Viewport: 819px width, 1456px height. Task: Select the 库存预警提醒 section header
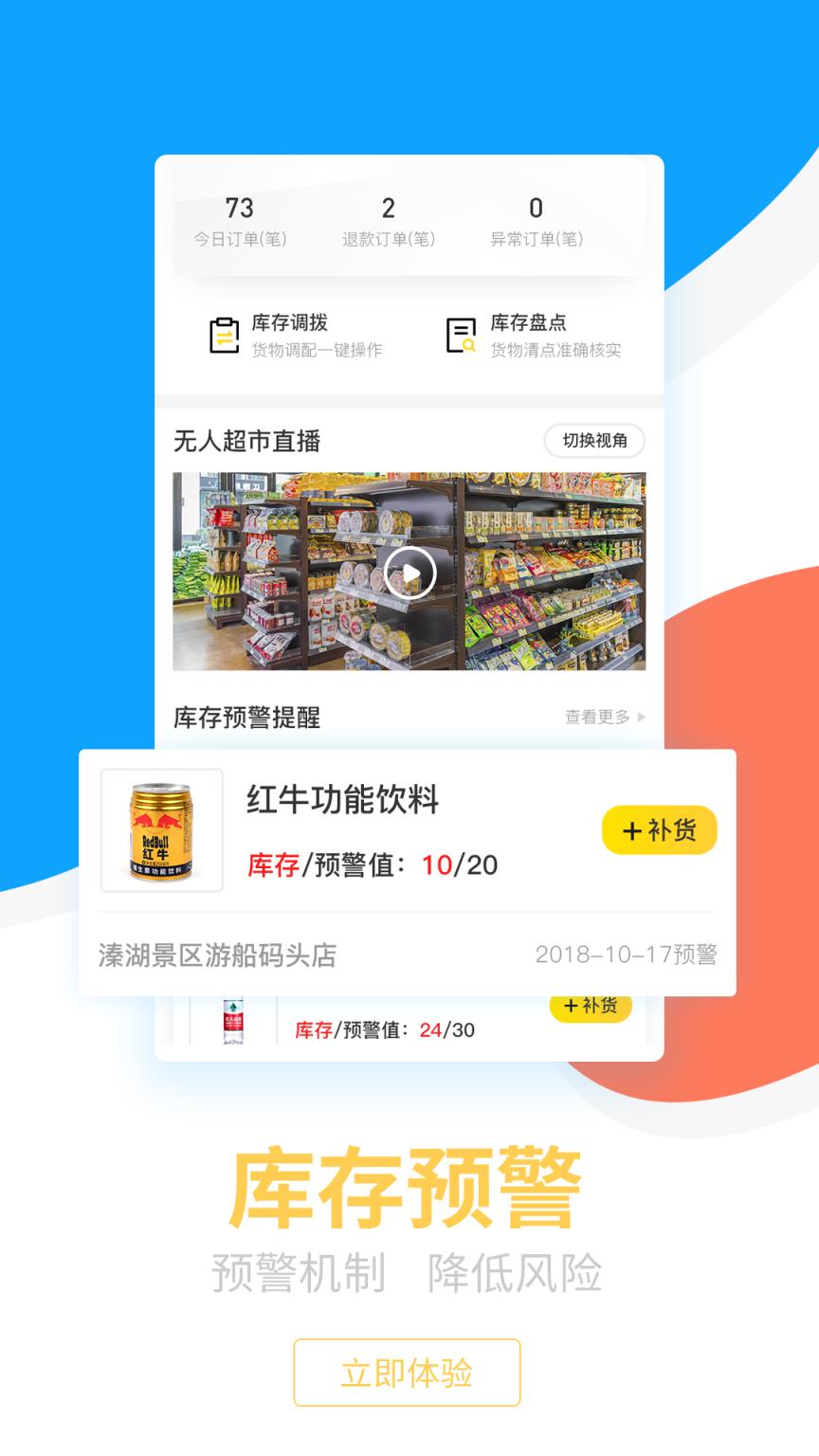click(248, 719)
